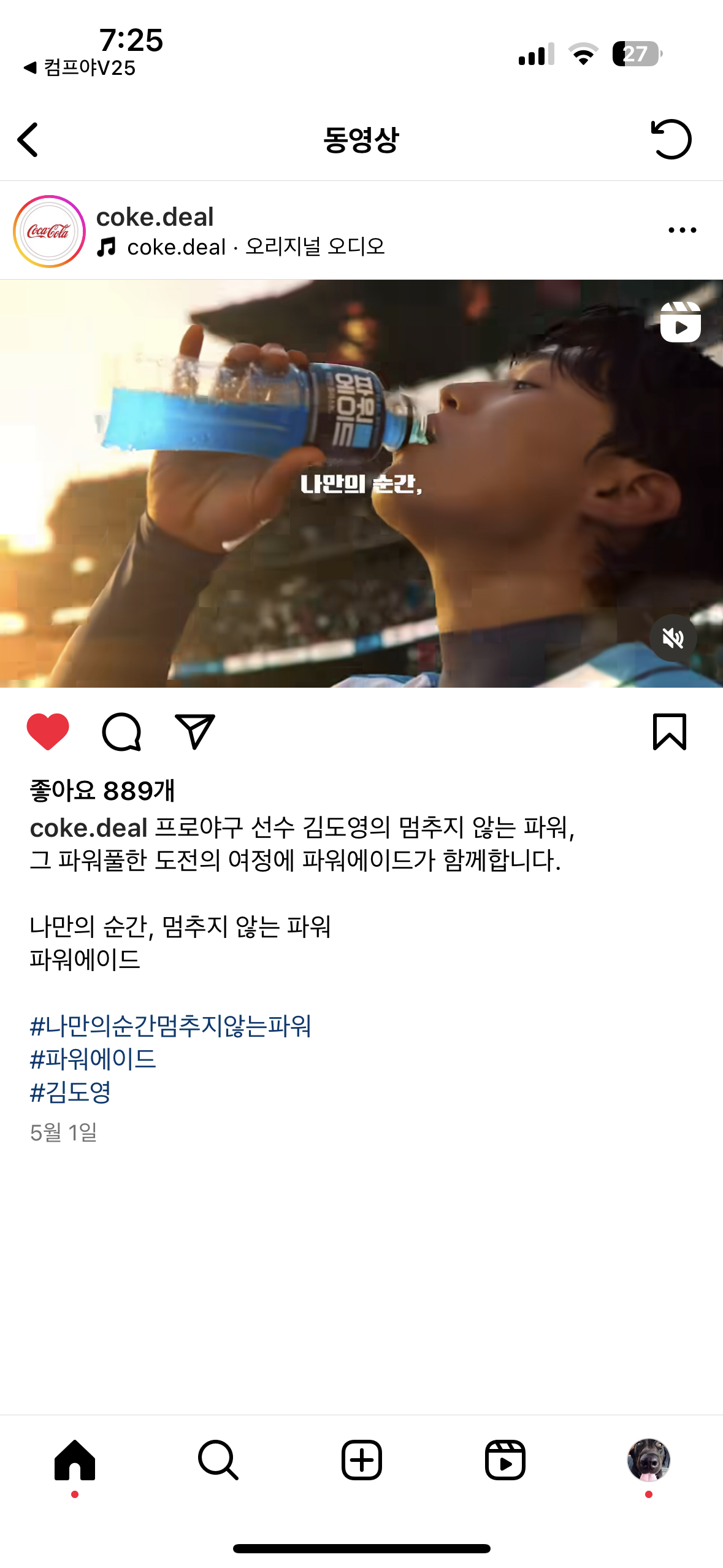Viewport: 723px width, 1568px height.
Task: View the 좋아요 889개 likes list
Action: tap(102, 790)
